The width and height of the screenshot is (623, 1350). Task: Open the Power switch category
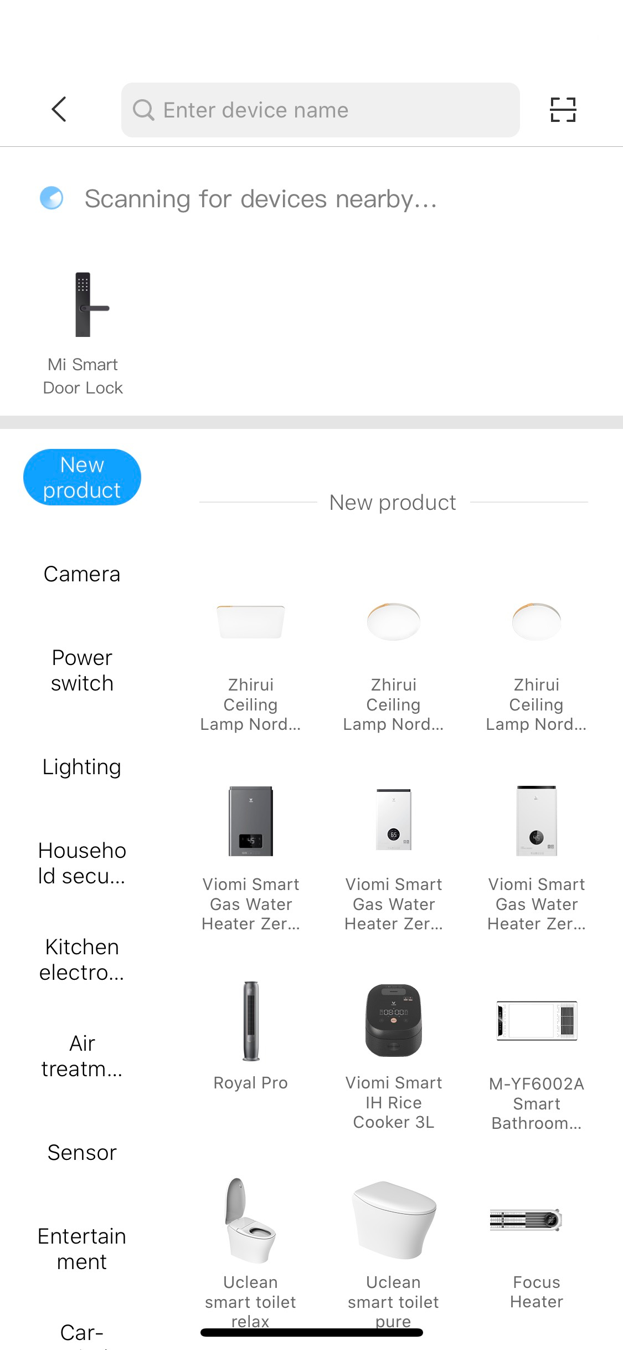tap(82, 670)
